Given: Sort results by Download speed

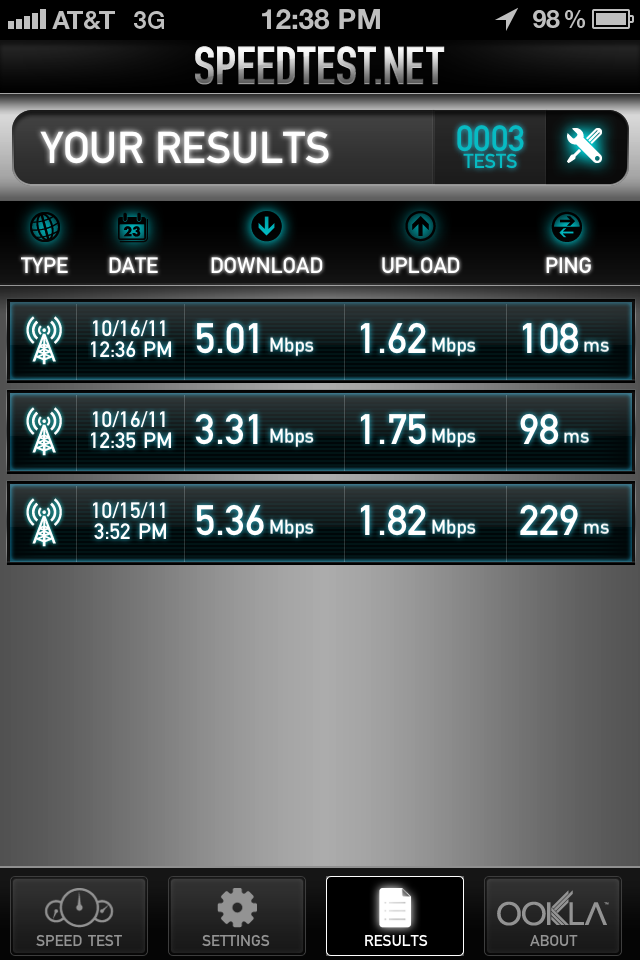Looking at the screenshot, I should [x=266, y=245].
